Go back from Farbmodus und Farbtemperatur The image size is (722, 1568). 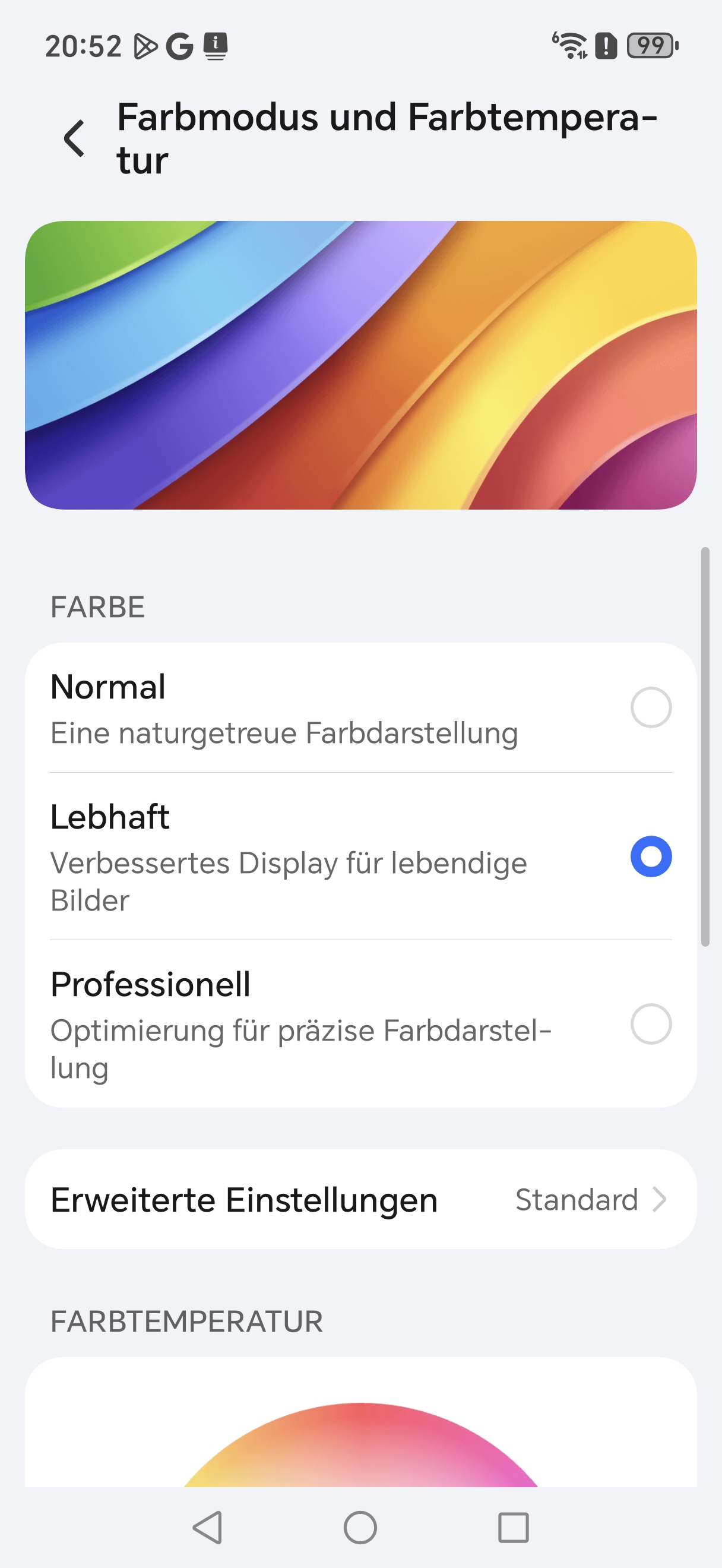[x=74, y=139]
